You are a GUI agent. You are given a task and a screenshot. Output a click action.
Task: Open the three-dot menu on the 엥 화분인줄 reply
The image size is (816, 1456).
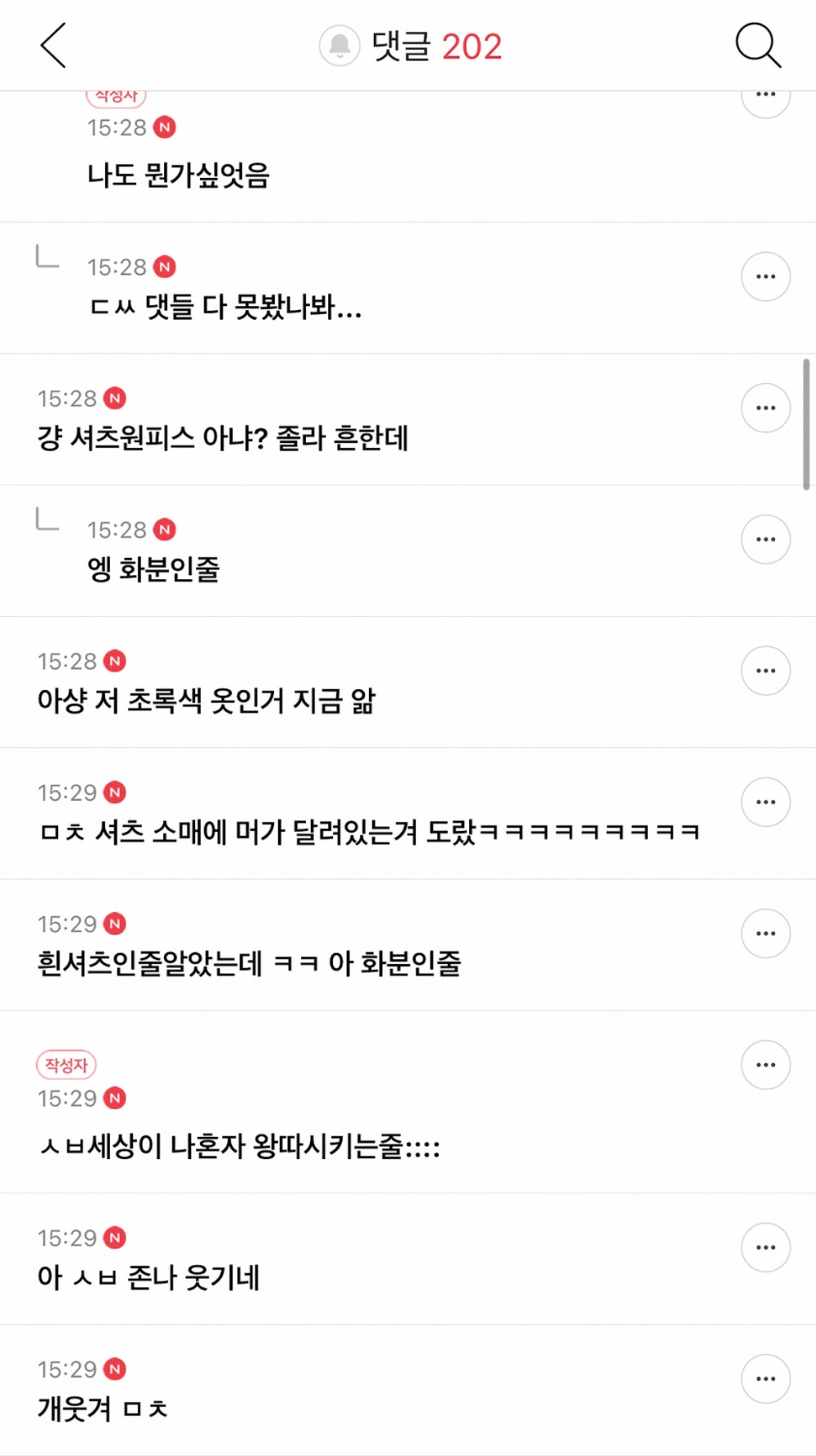pyautogui.click(x=765, y=539)
